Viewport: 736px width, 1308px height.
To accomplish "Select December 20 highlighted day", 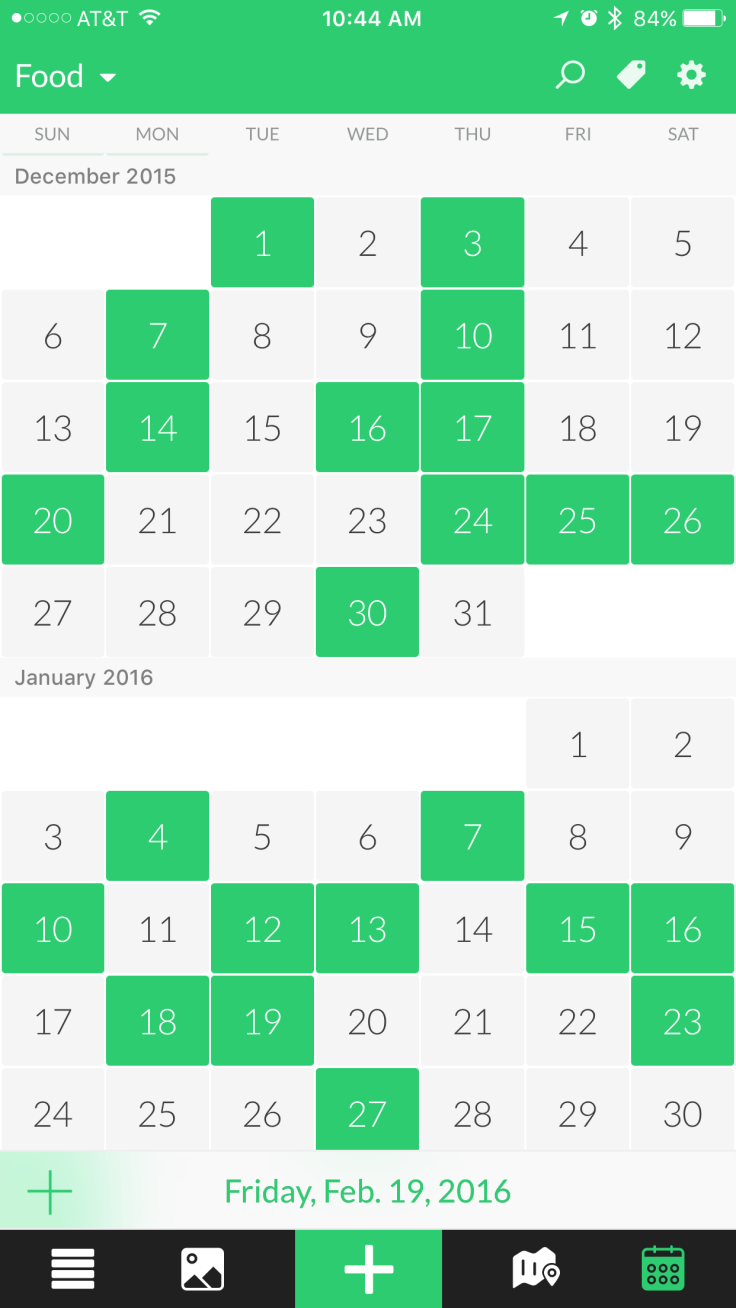I will click(53, 520).
